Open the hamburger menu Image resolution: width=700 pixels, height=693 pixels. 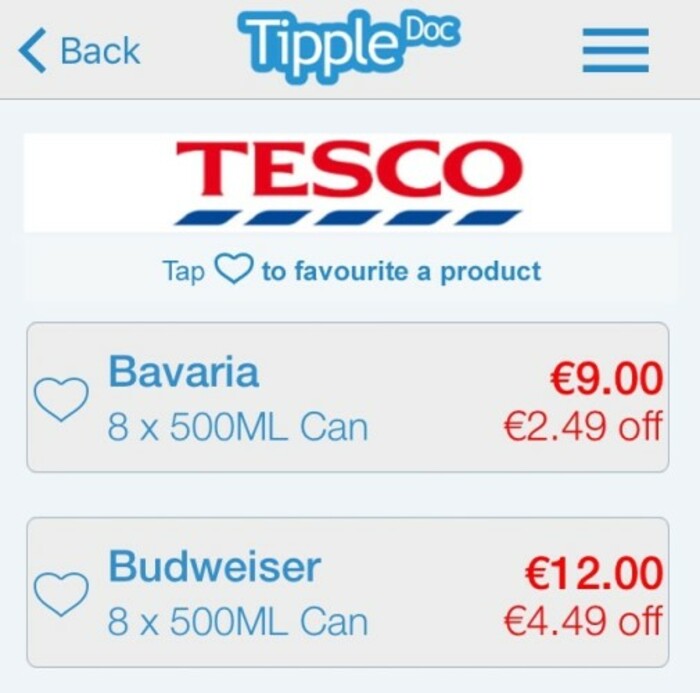click(x=615, y=50)
